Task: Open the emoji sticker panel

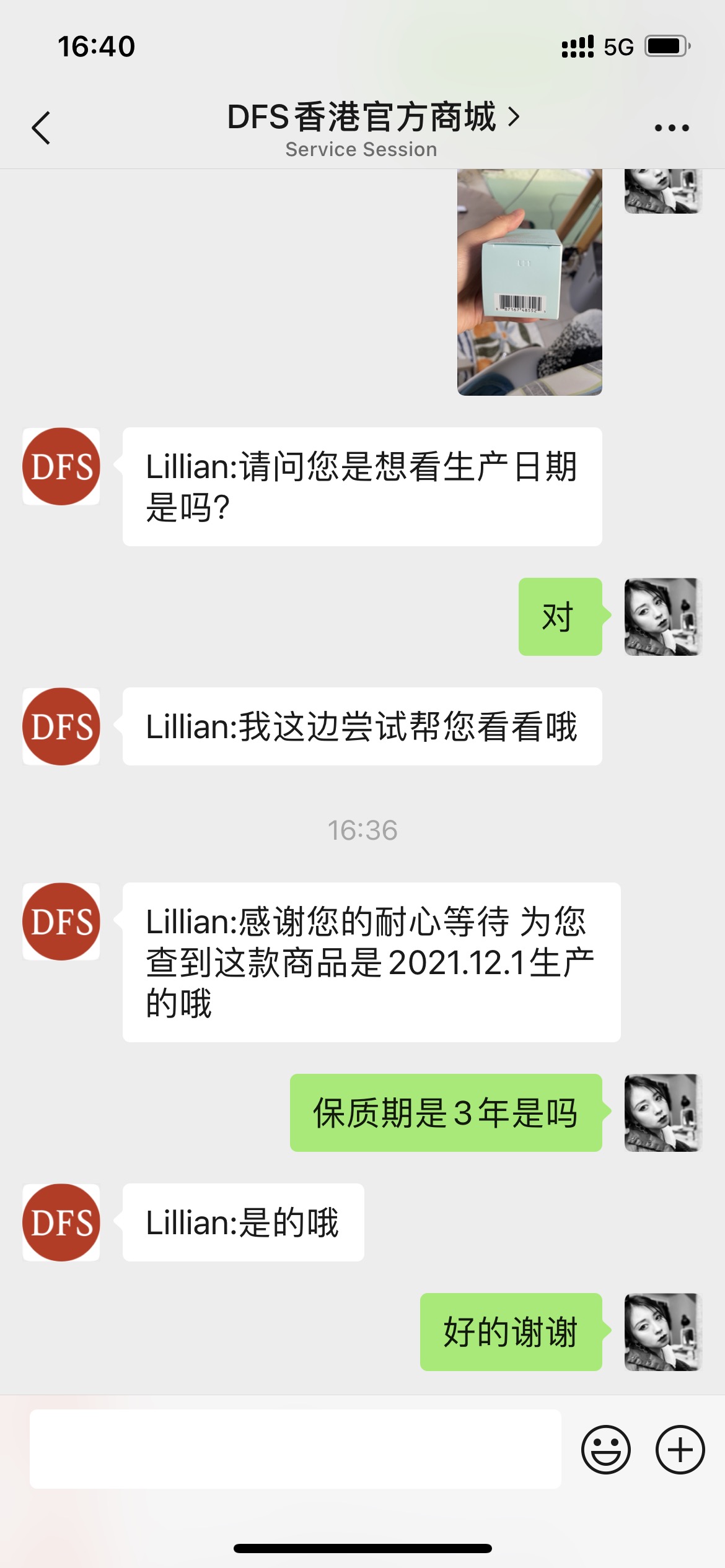Action: pyautogui.click(x=605, y=1449)
